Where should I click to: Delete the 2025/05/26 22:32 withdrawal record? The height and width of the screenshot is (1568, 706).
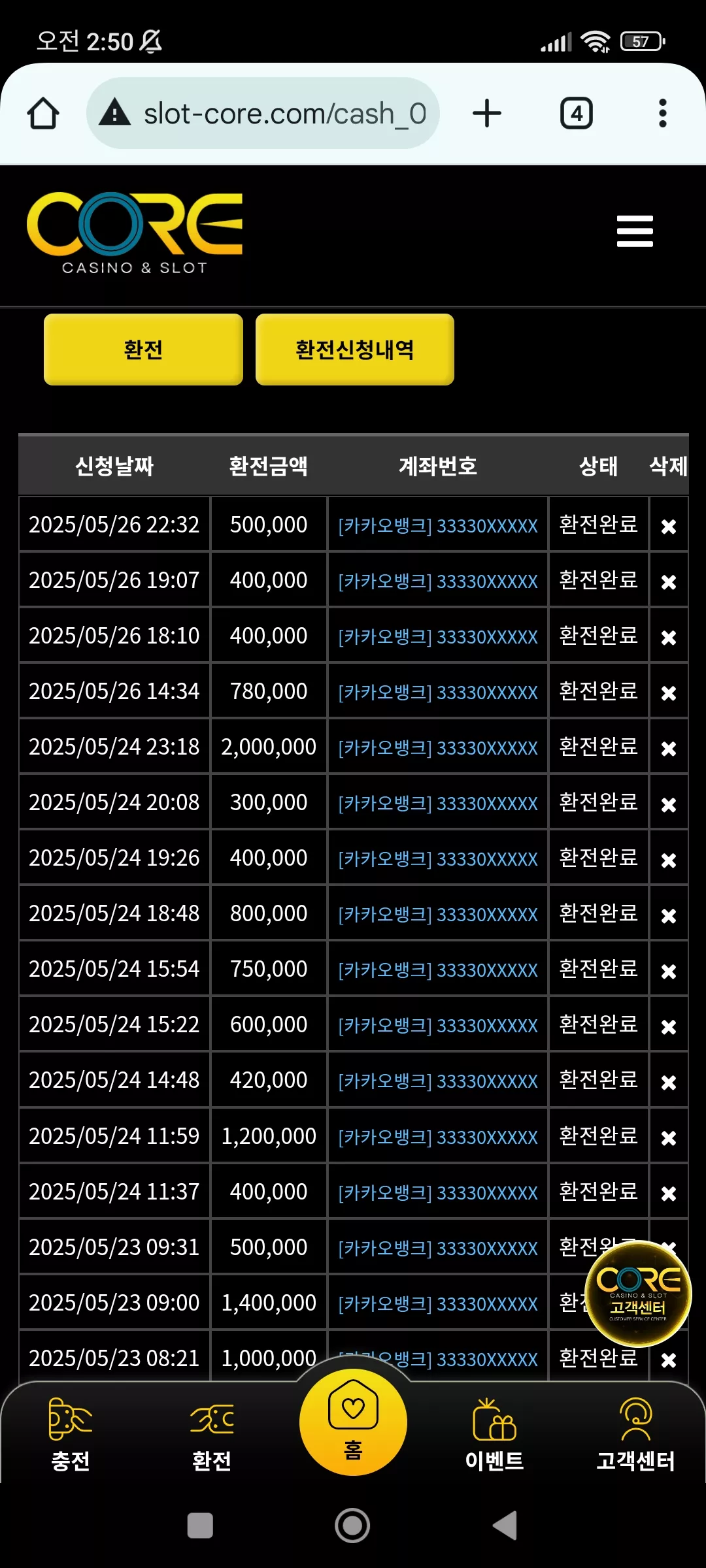[x=668, y=526]
